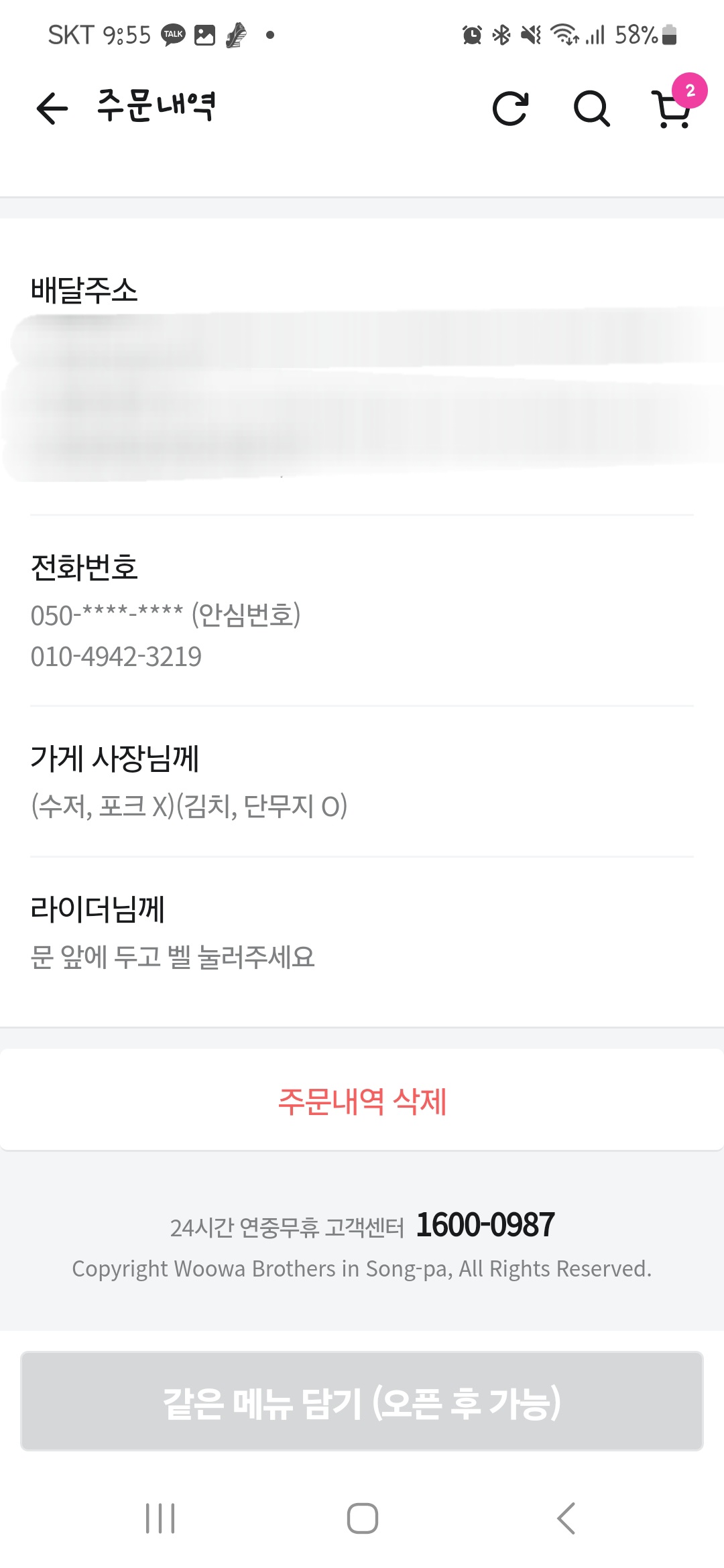Refresh the order history page
Image resolution: width=724 pixels, height=1568 pixels.
511,109
